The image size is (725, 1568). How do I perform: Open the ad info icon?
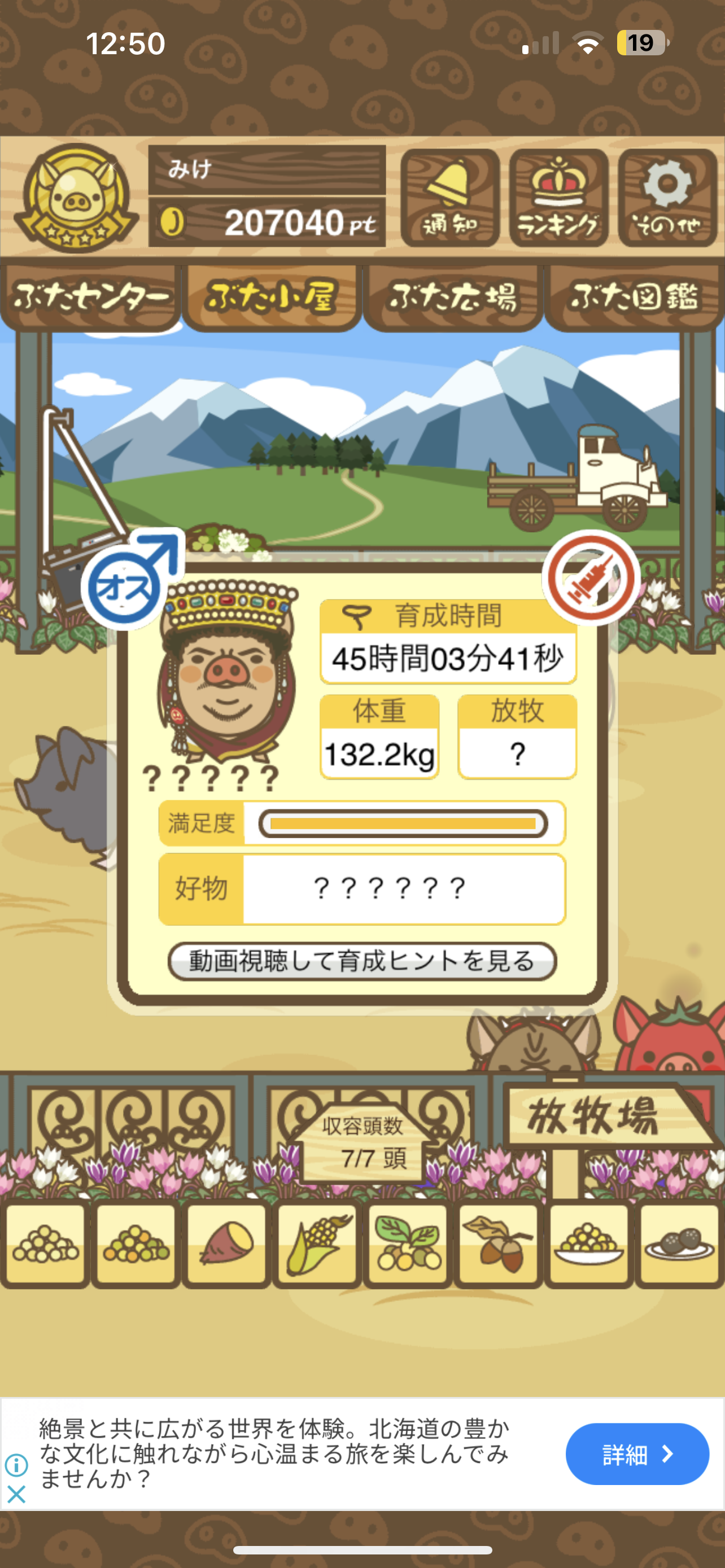16,1465
